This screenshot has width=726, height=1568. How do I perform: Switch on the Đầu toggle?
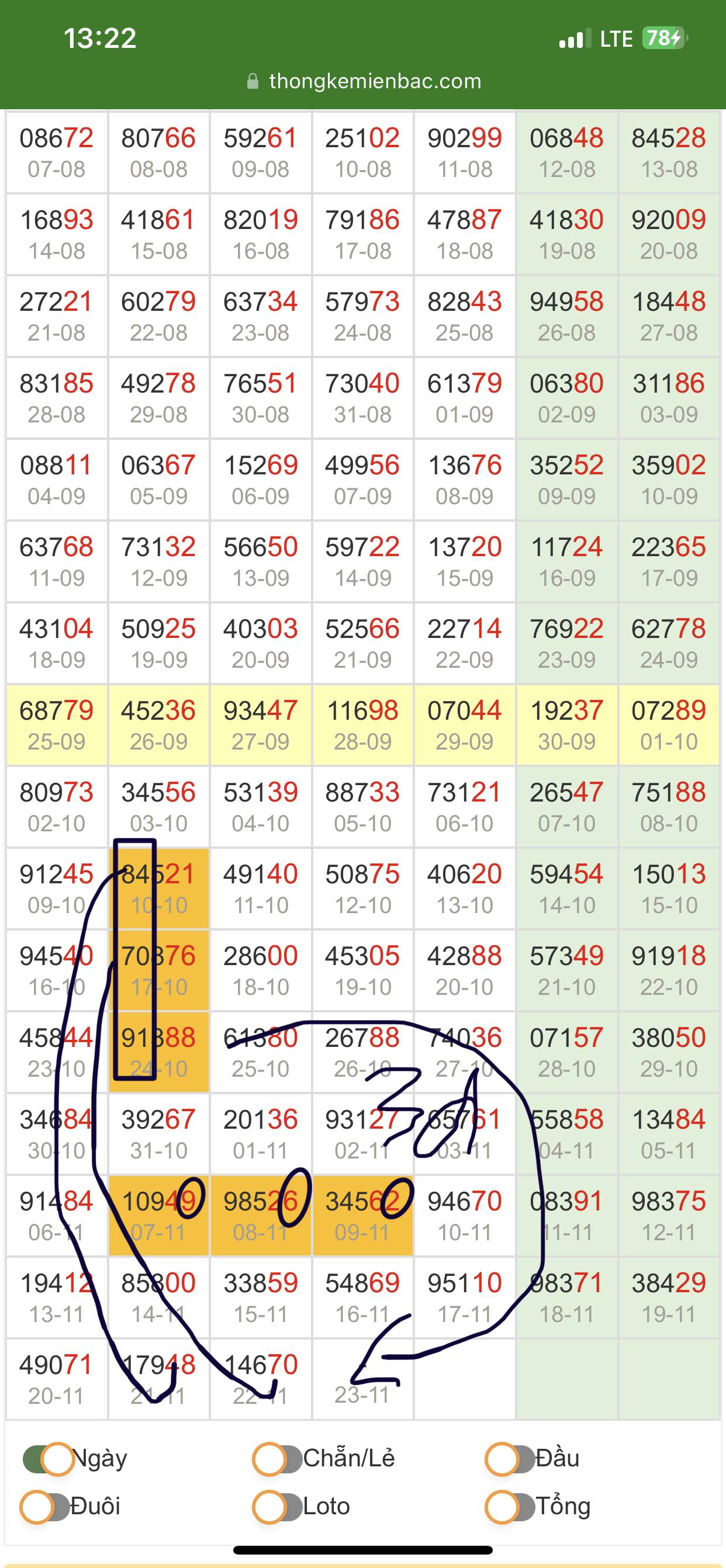pyautogui.click(x=510, y=1459)
